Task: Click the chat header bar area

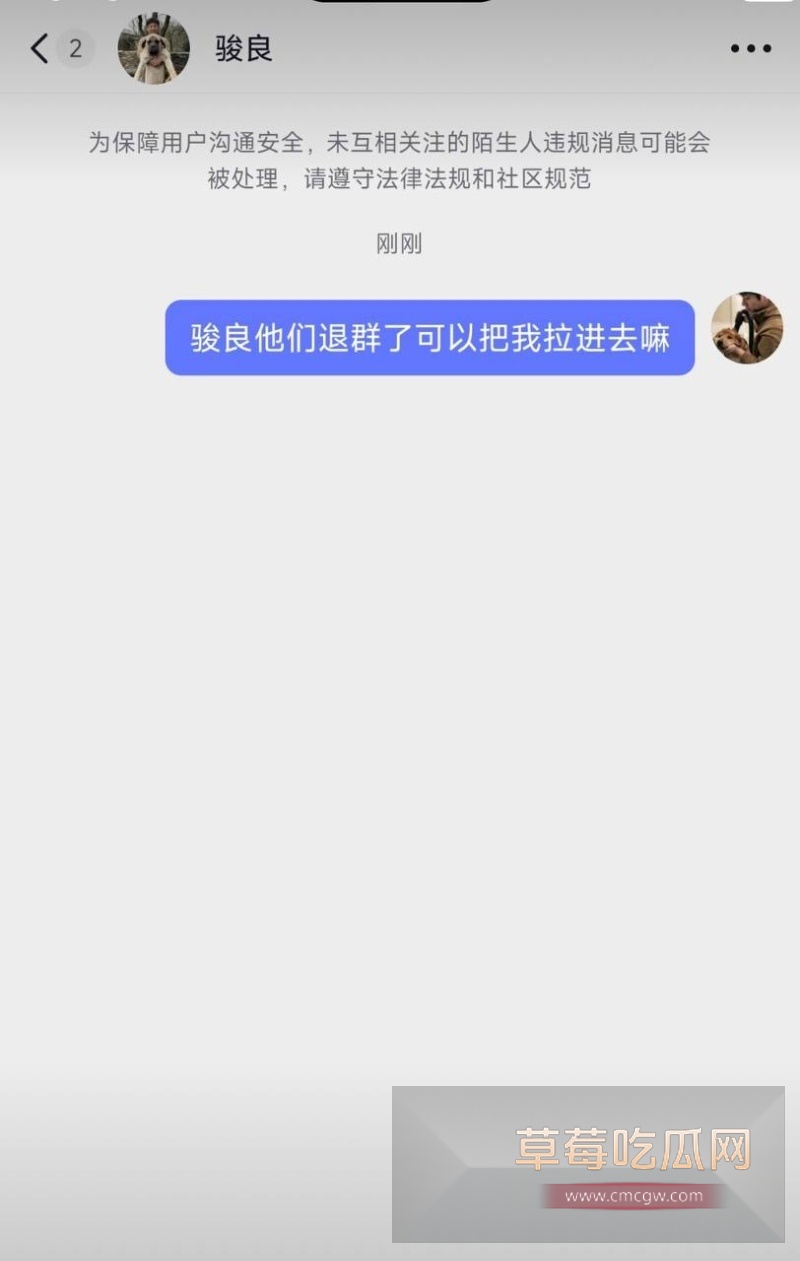Action: 400,48
